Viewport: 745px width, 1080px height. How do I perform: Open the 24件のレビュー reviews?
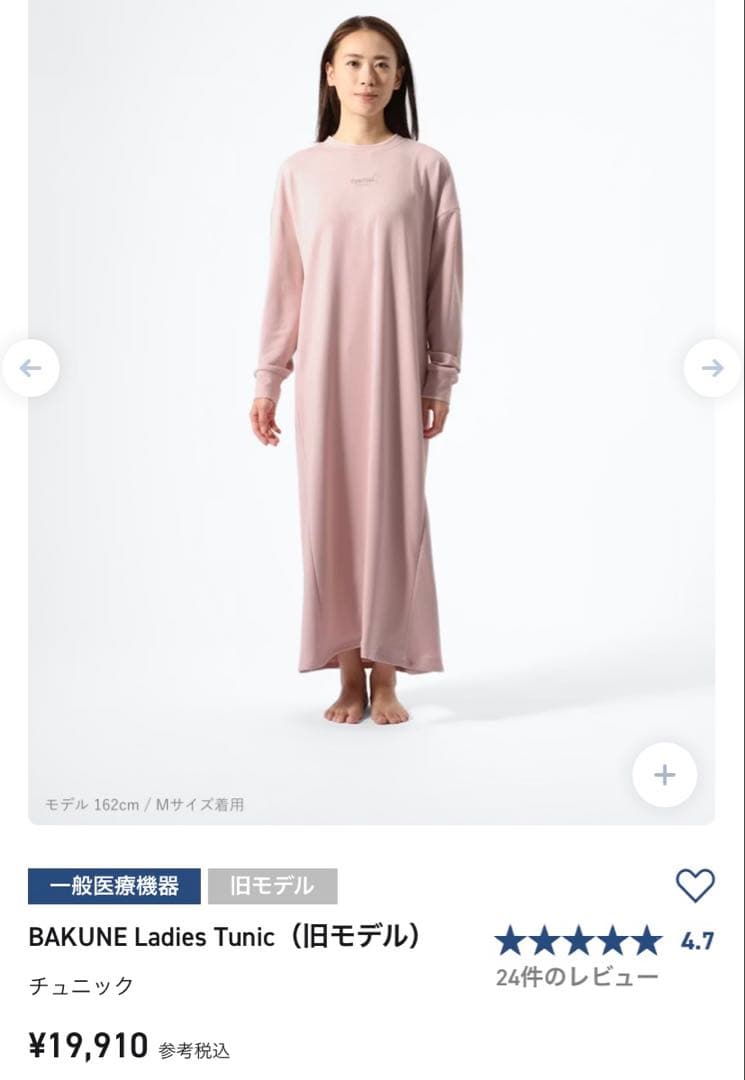pos(577,977)
